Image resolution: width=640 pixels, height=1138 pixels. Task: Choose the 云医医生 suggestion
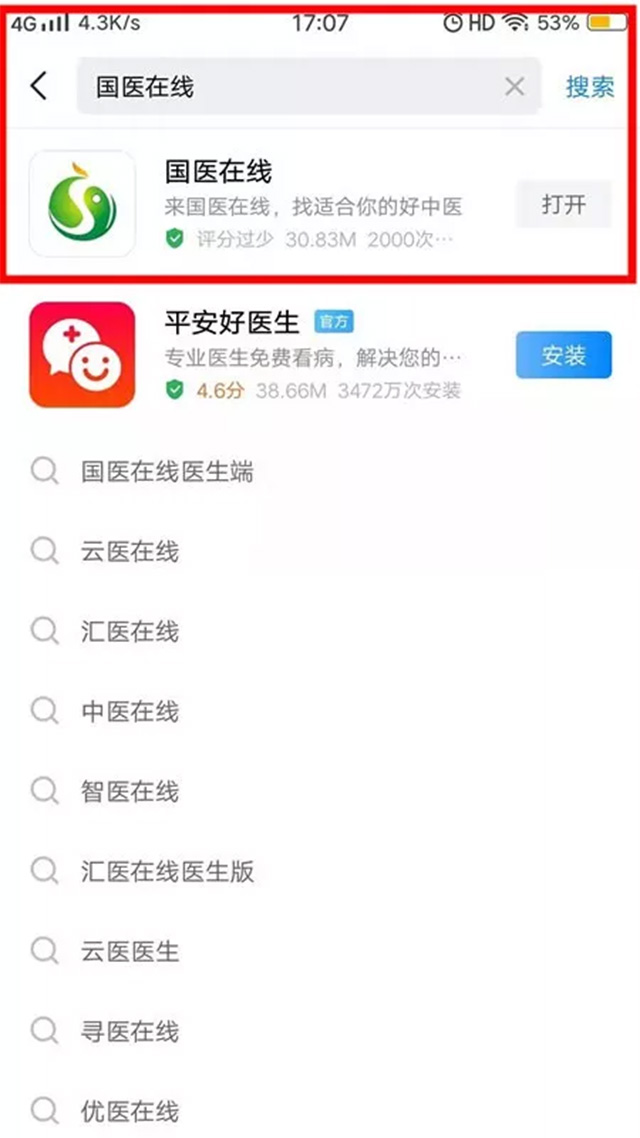coord(130,951)
